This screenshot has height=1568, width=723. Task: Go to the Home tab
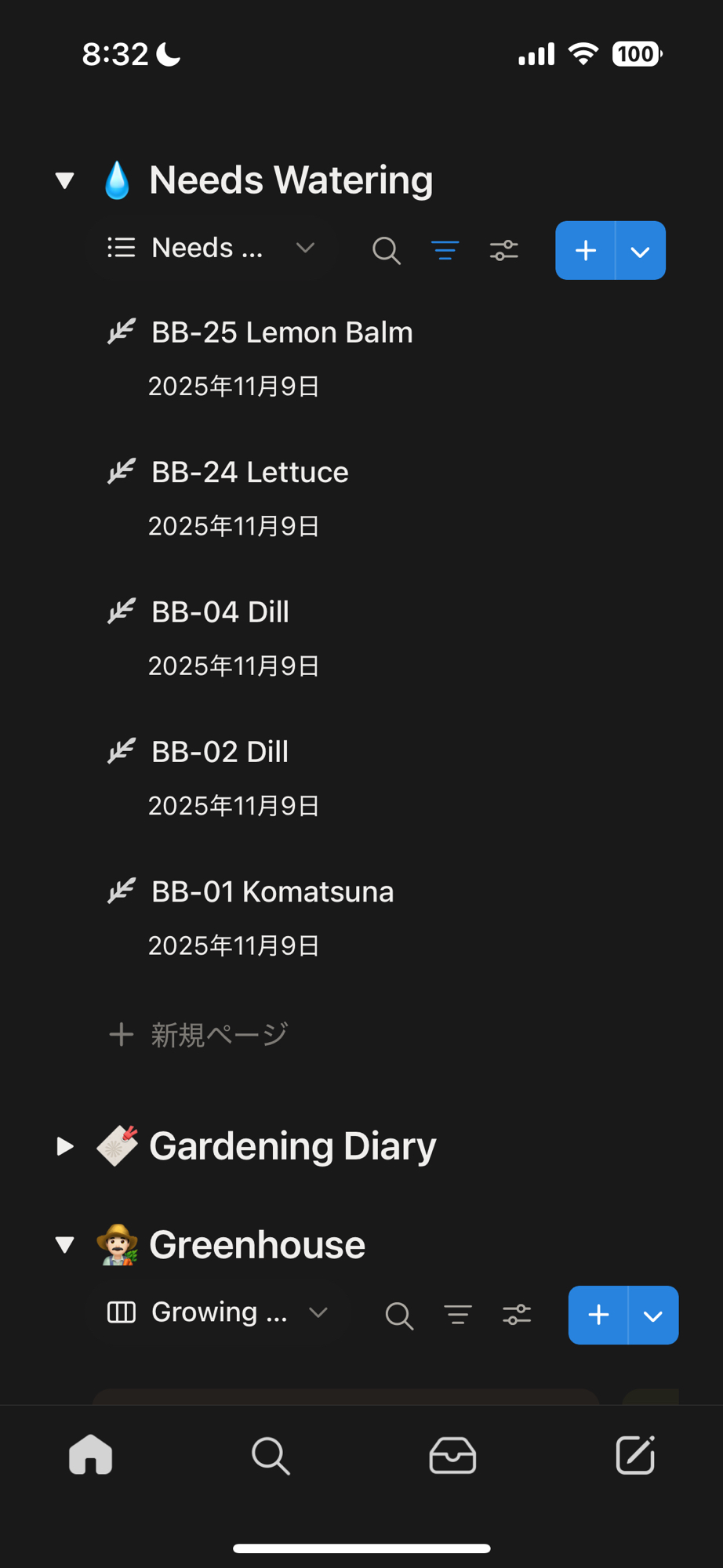tap(91, 1456)
